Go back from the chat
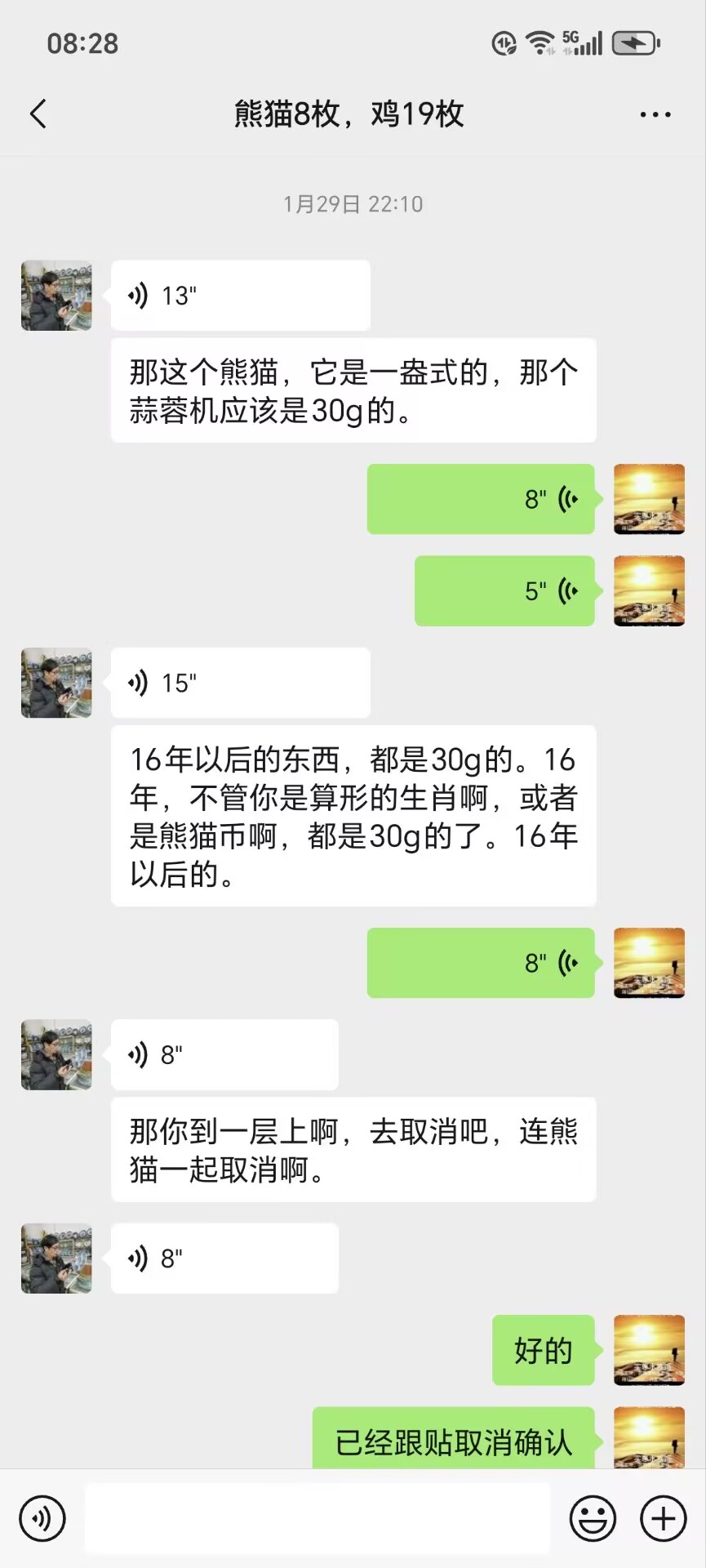This screenshot has height=1568, width=706. click(38, 114)
